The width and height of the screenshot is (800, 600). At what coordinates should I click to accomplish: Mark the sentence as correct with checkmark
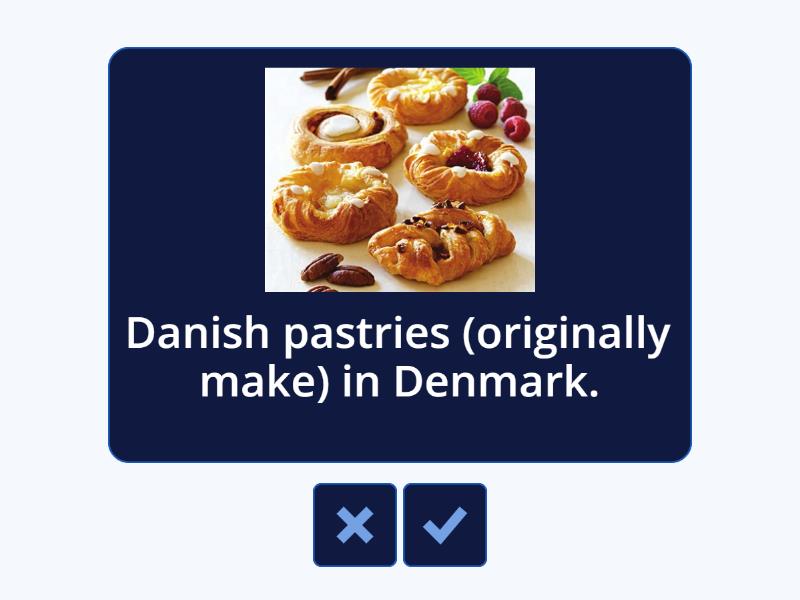[445, 525]
